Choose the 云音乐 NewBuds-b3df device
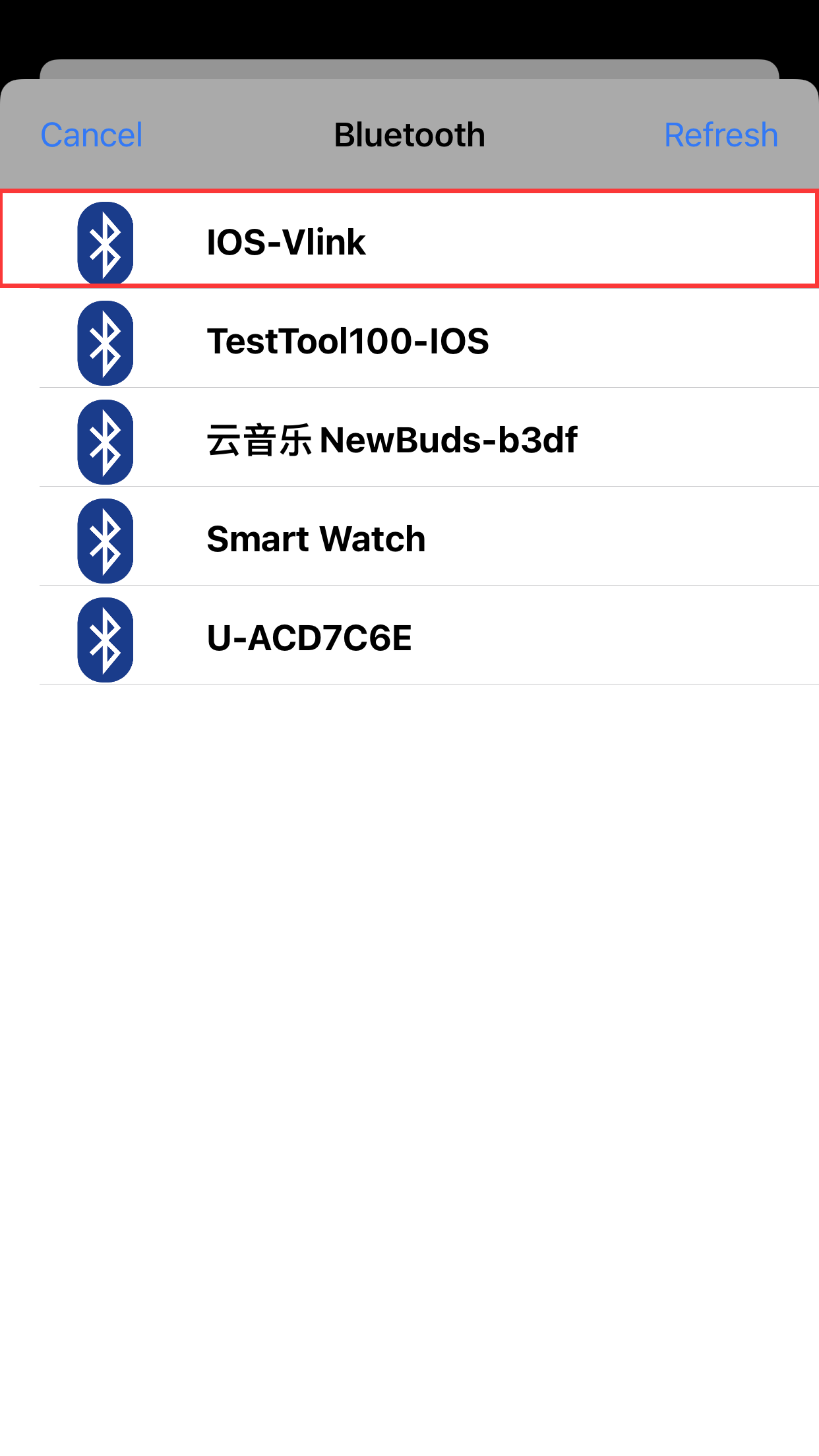 (409, 437)
